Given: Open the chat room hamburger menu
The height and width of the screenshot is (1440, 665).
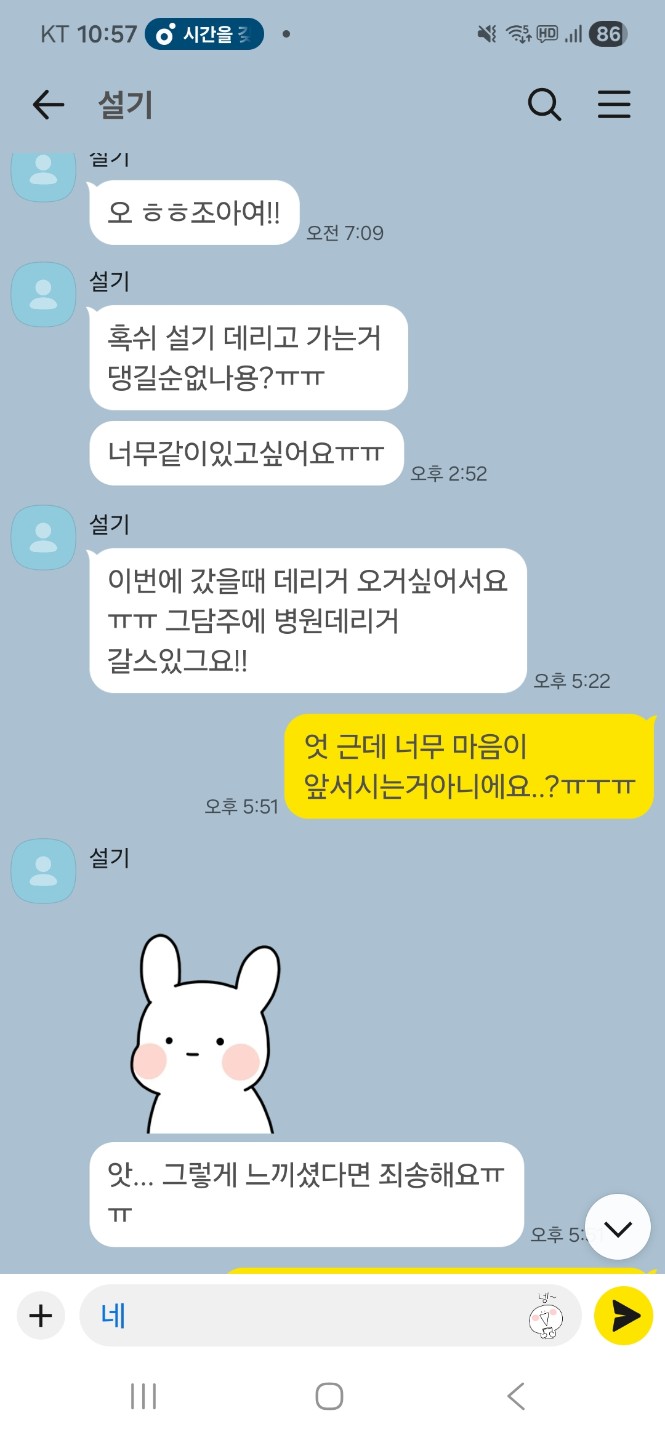Looking at the screenshot, I should 614,105.
